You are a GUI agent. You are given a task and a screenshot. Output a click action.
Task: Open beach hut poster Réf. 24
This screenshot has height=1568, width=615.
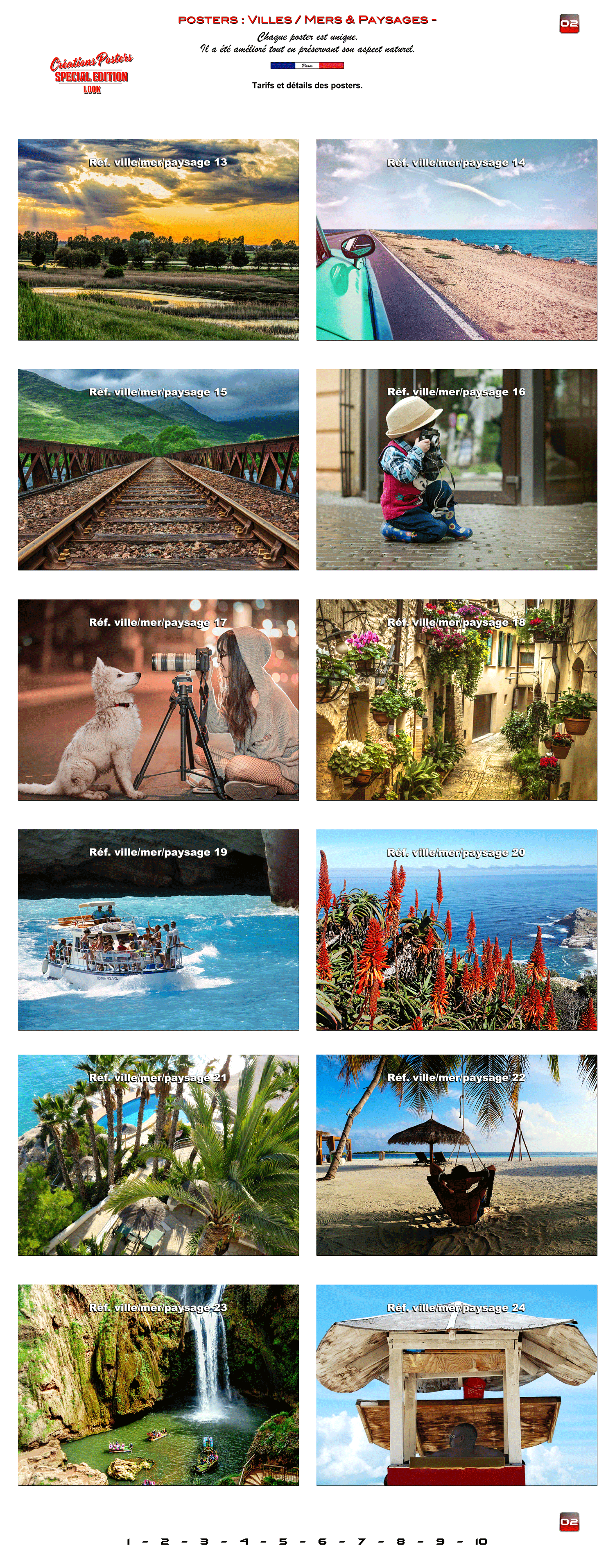click(456, 1385)
